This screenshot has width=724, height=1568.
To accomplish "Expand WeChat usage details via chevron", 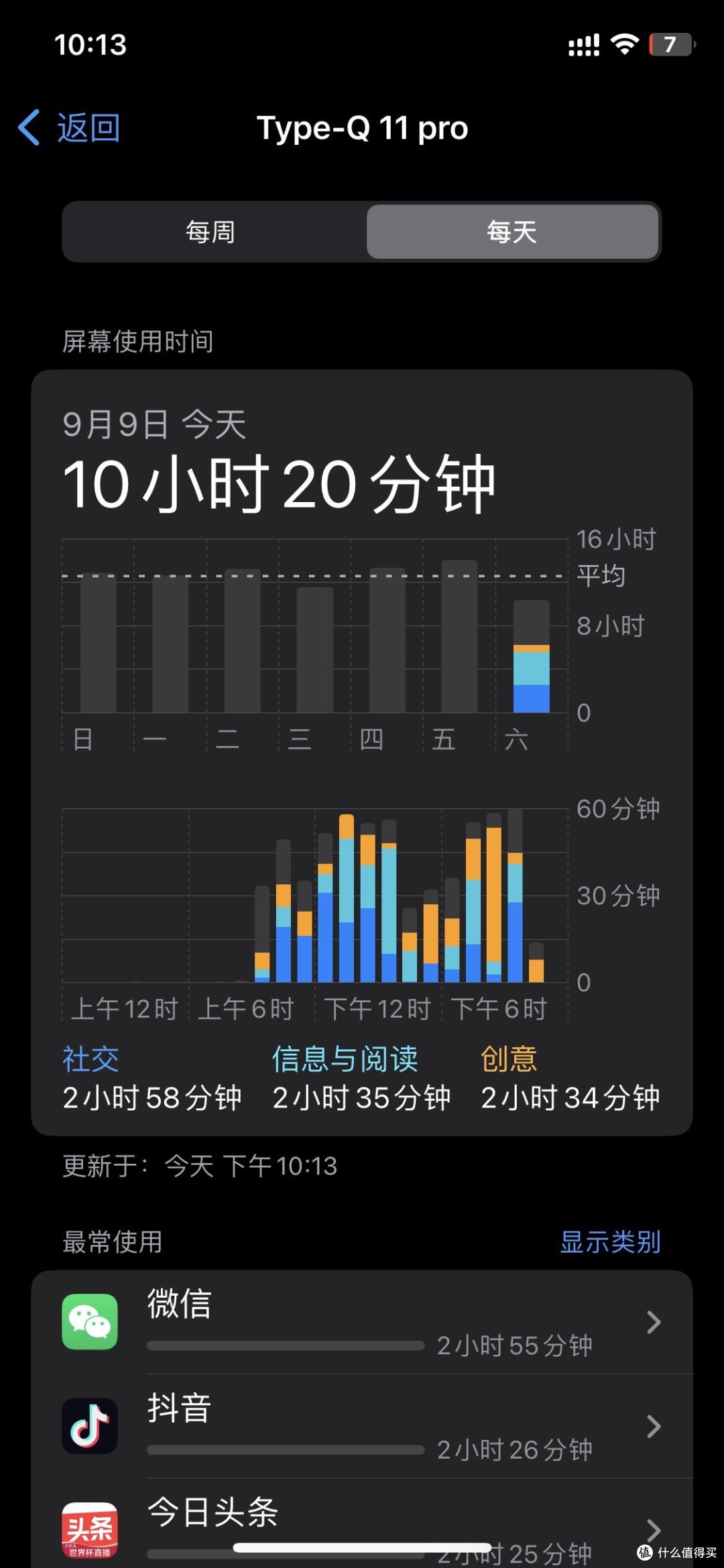I will point(653,1321).
